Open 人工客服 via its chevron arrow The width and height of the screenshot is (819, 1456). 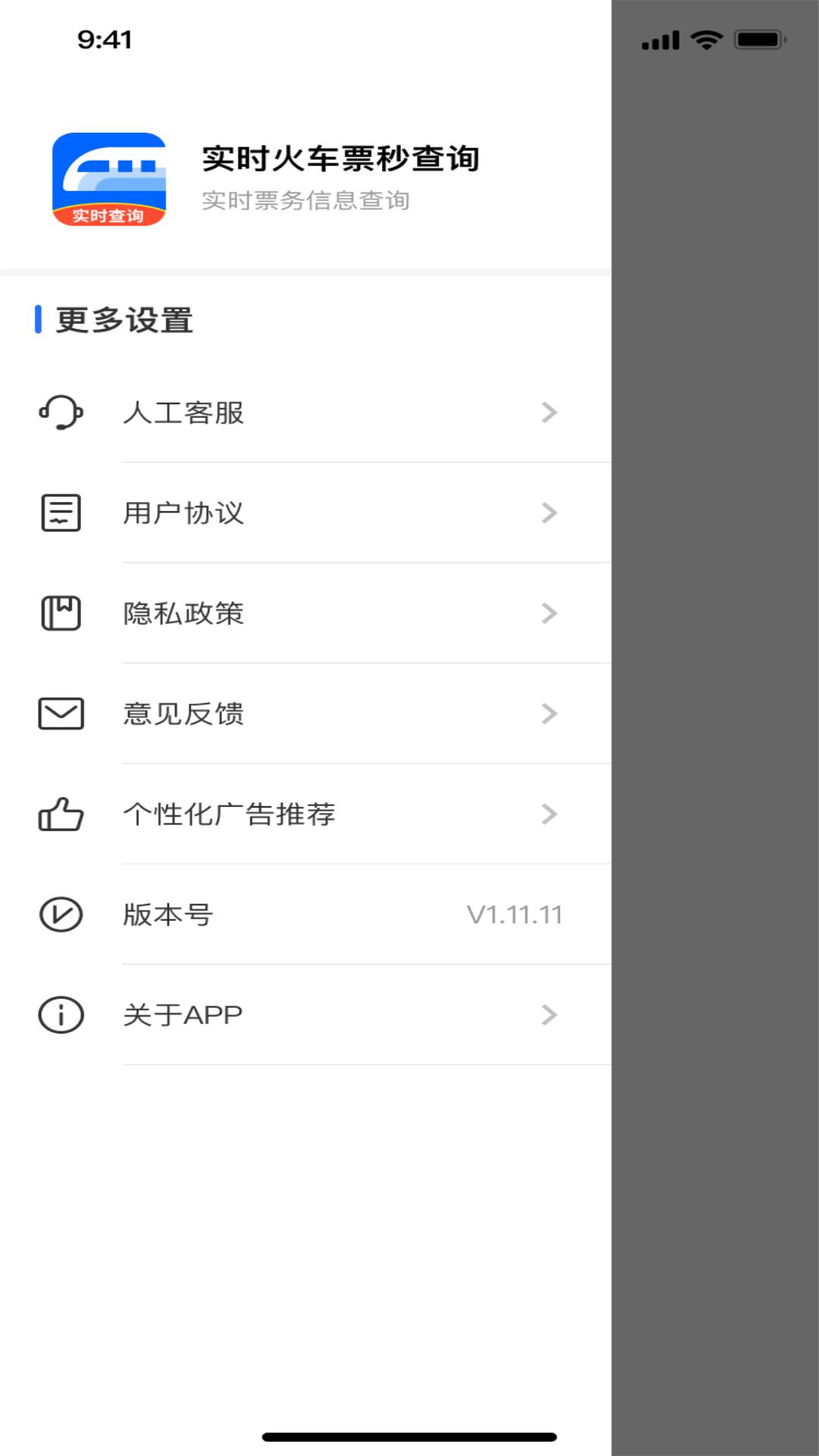tap(548, 413)
